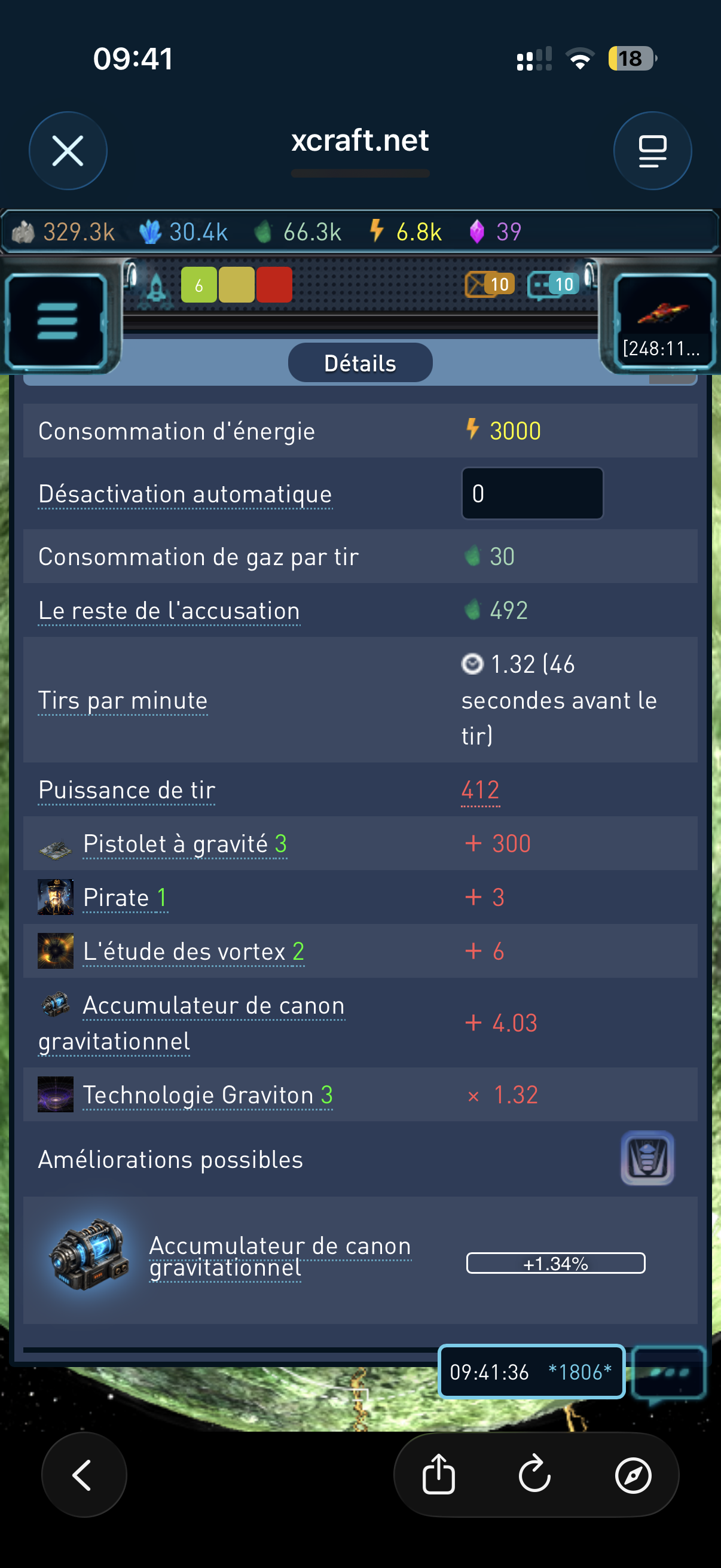Open the Puissance de tir 412 breakdown
Image resolution: width=721 pixels, height=1568 pixels.
point(480,790)
